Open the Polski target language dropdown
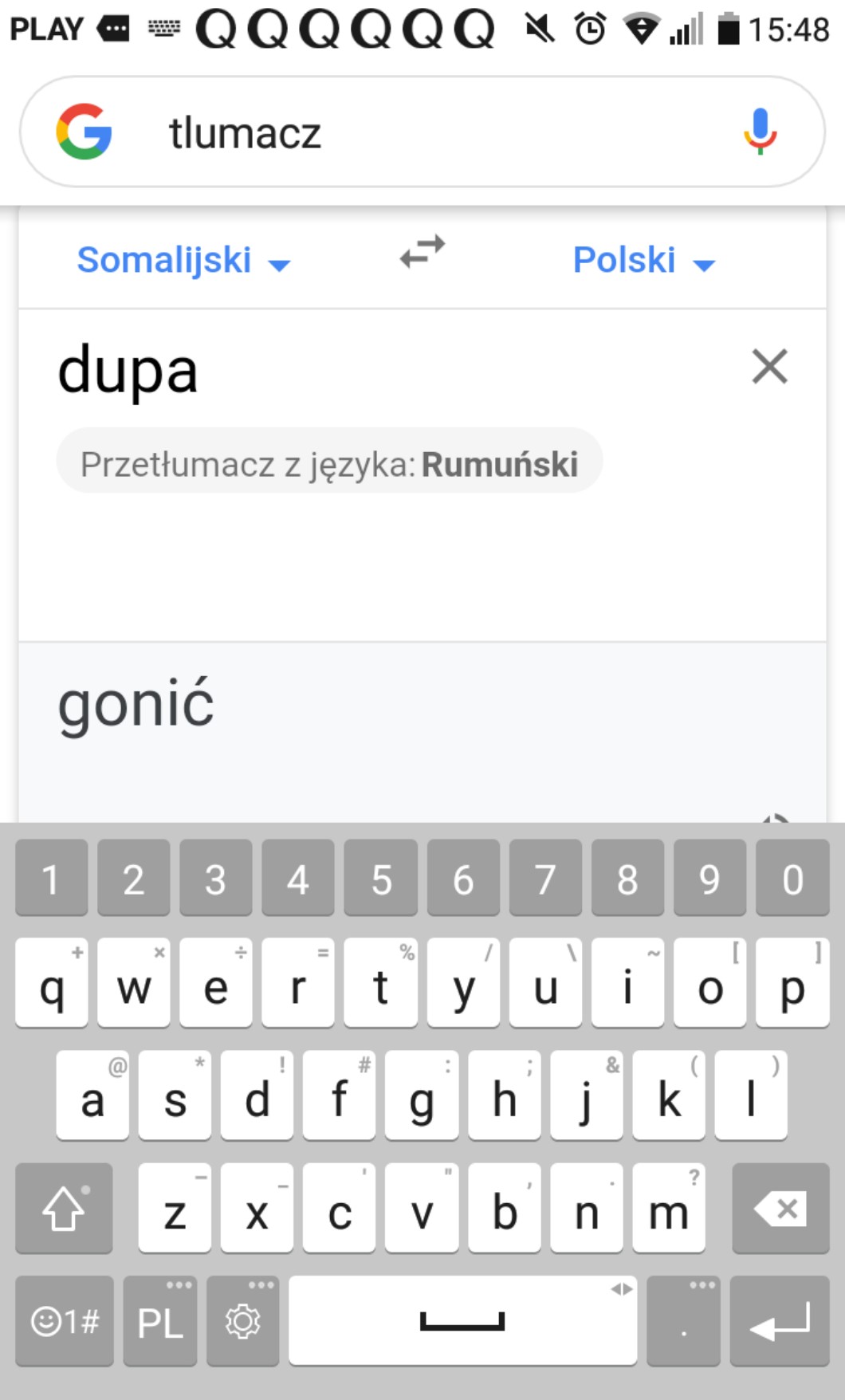845x1400 pixels. 644,260
